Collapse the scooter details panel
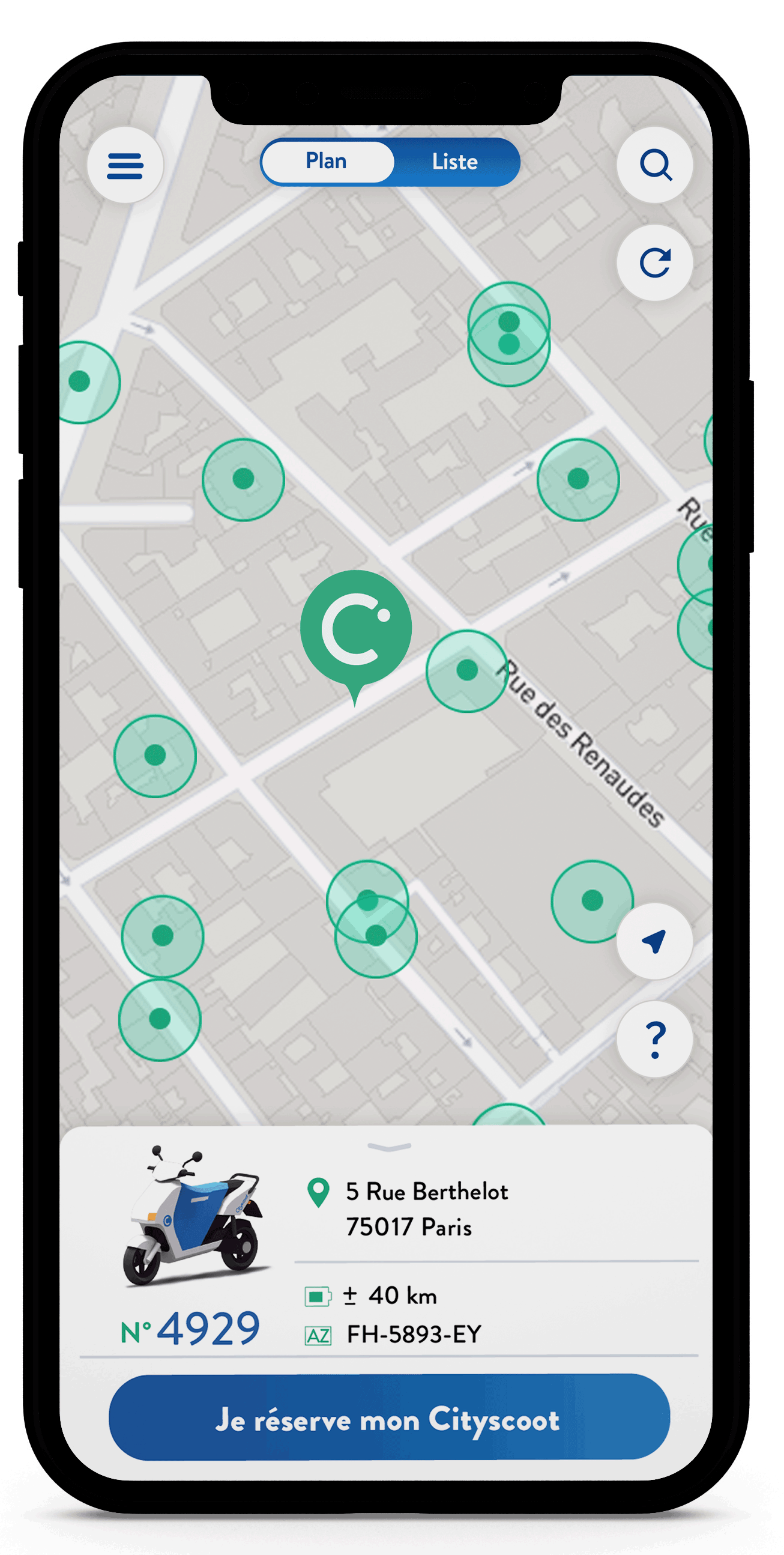This screenshot has height=1555, width=784. tap(389, 1147)
